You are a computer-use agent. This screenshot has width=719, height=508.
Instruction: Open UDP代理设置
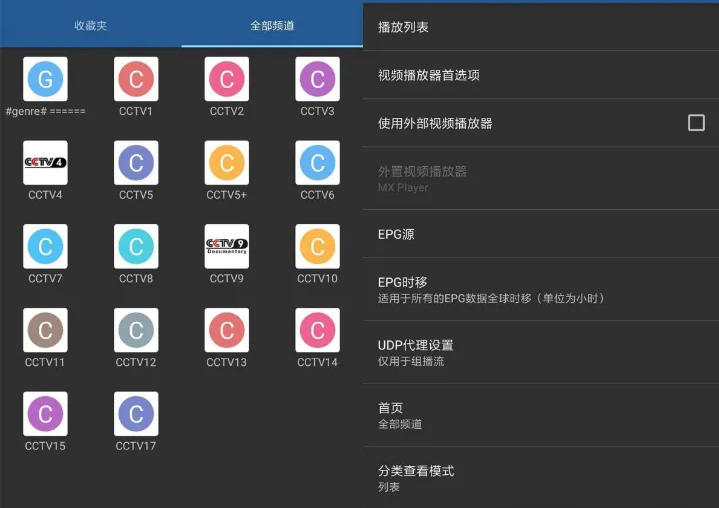pos(540,352)
